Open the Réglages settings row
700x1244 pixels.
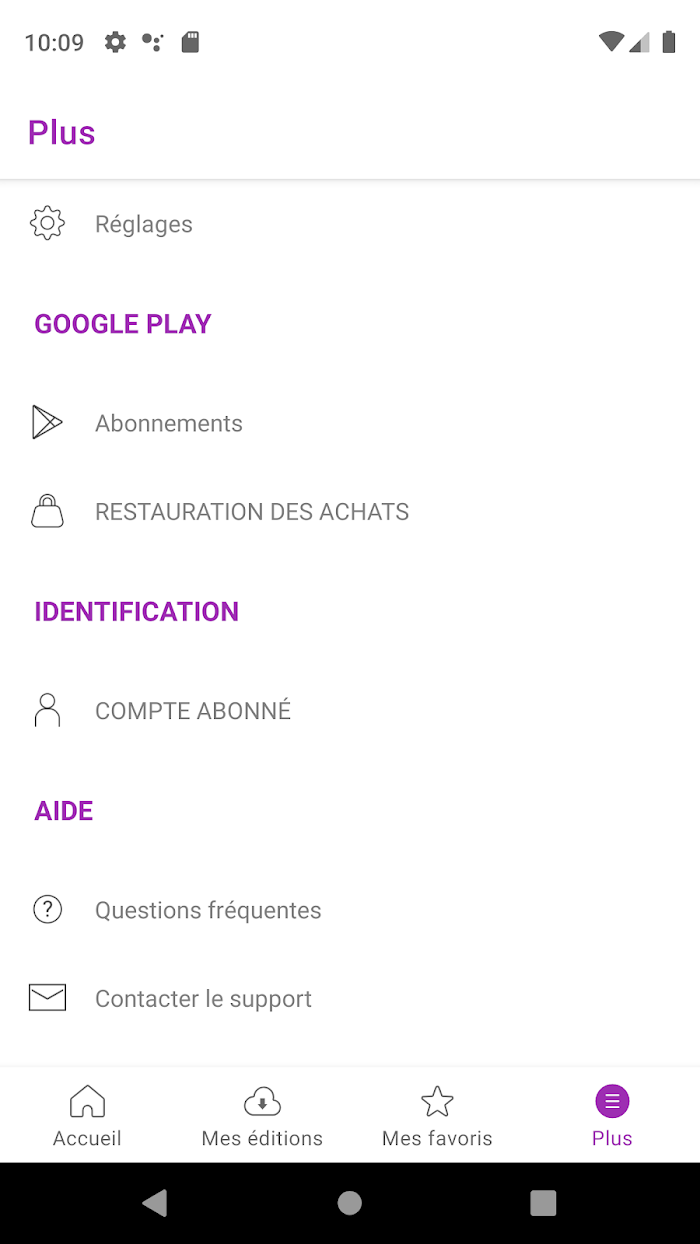pos(350,224)
